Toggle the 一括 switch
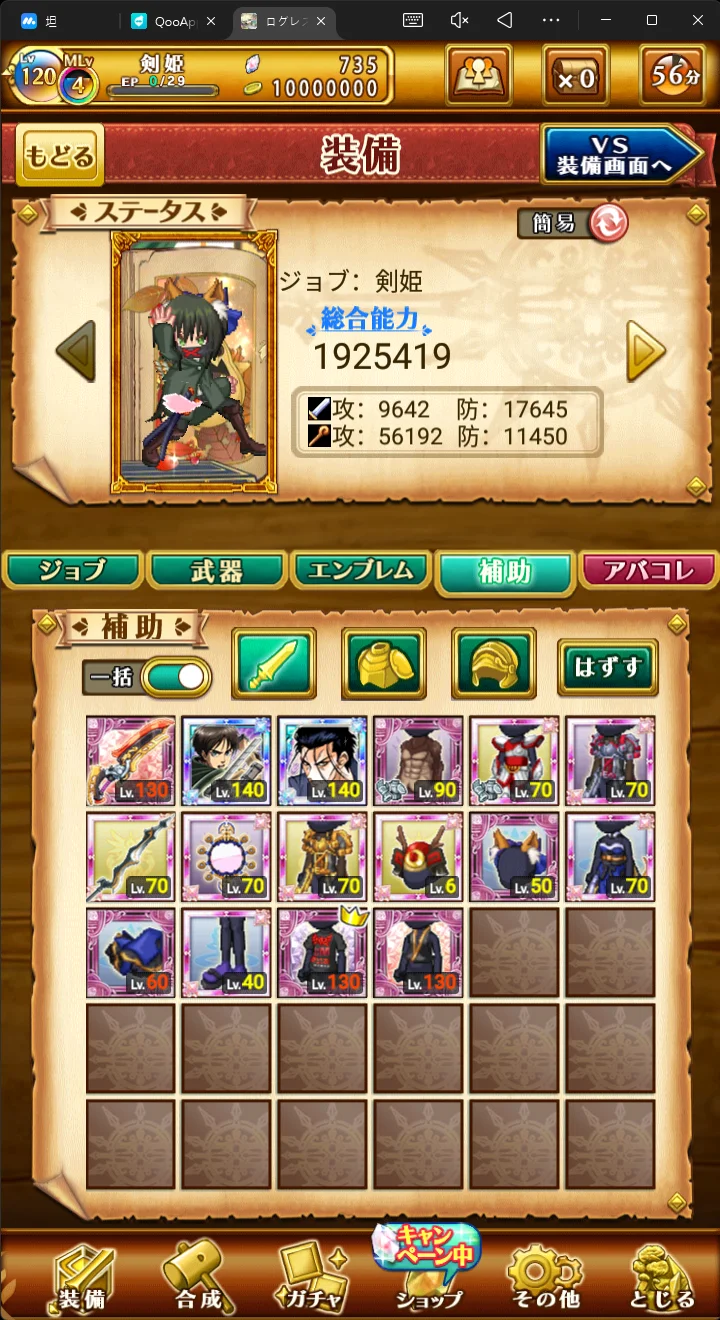This screenshot has width=720, height=1320. pos(176,677)
